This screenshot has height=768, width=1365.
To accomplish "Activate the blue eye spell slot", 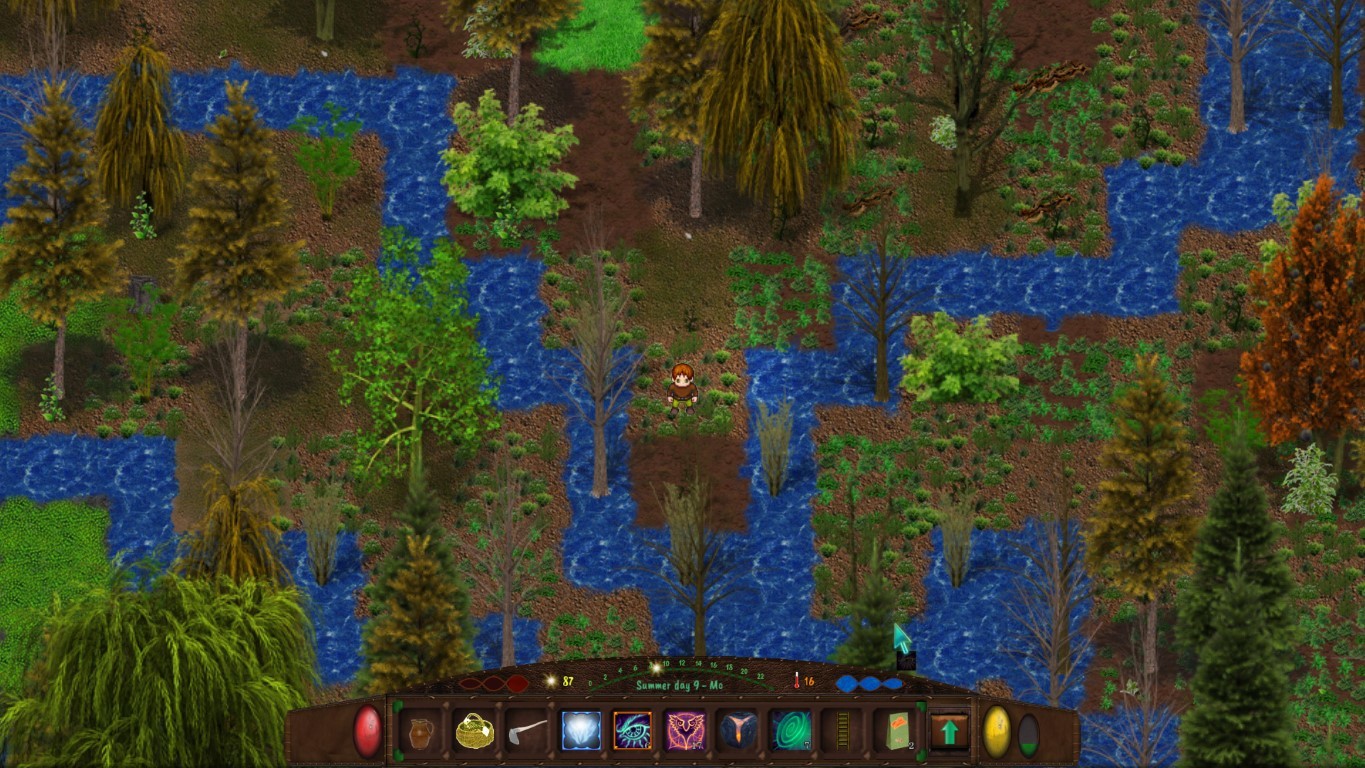I will 632,731.
